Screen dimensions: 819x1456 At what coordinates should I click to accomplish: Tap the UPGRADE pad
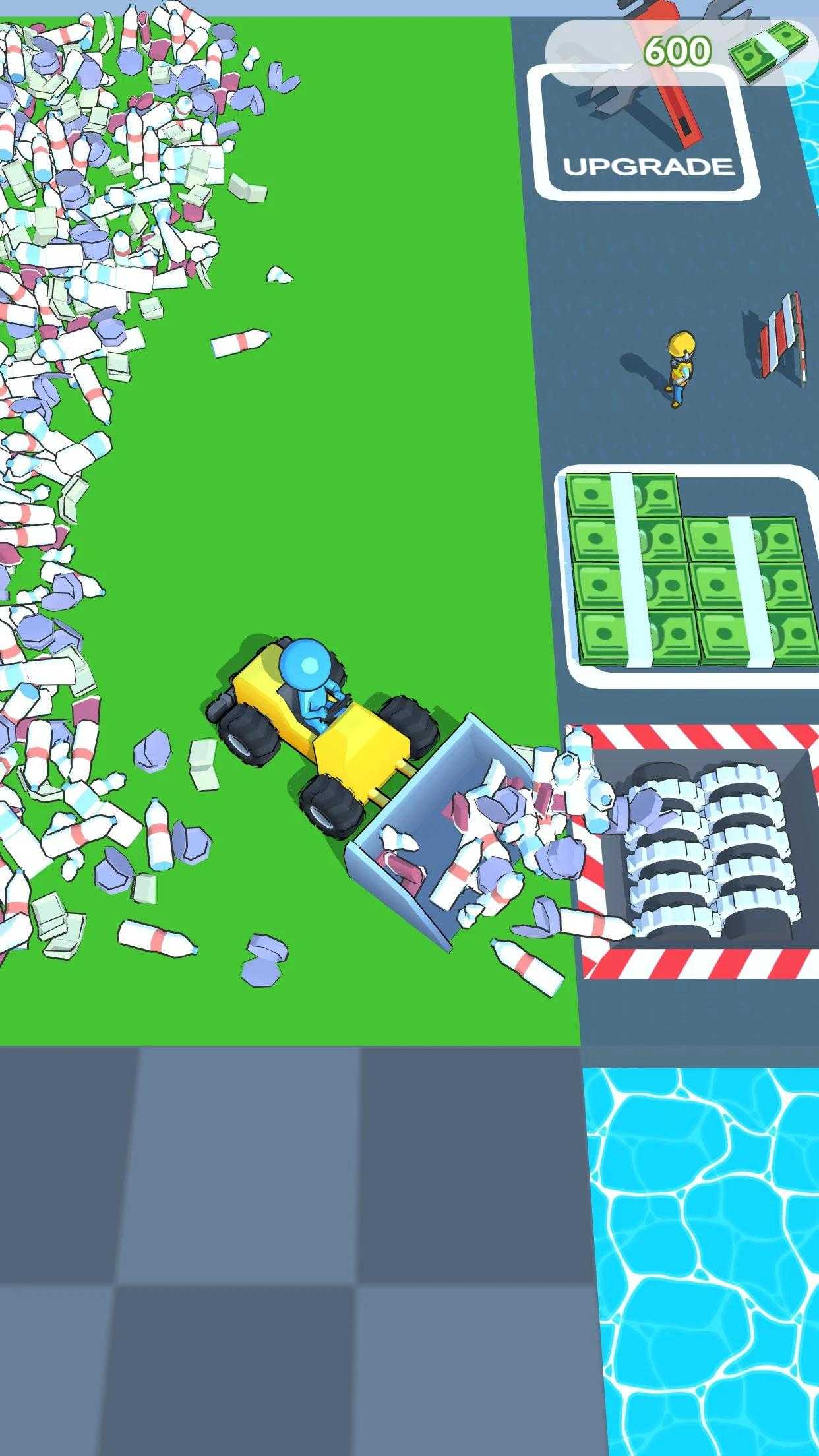(x=646, y=135)
